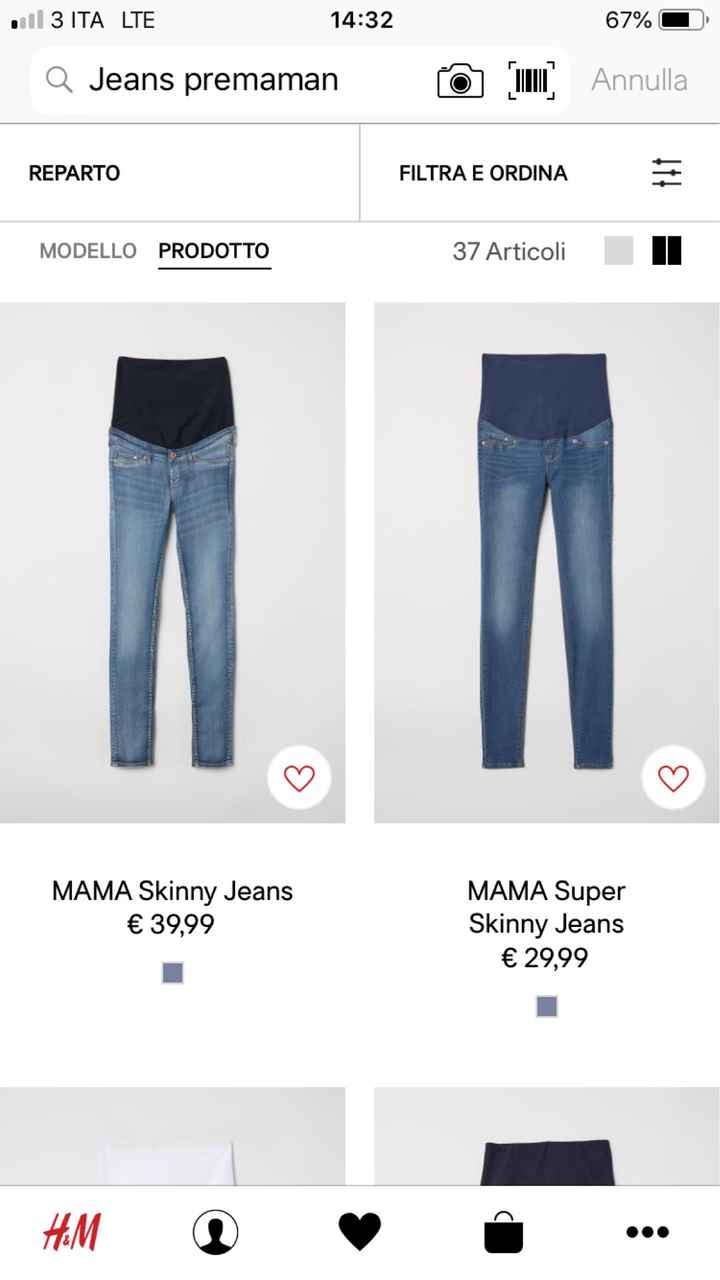Favorite the MAMA Super Skinny Jeans

[673, 777]
